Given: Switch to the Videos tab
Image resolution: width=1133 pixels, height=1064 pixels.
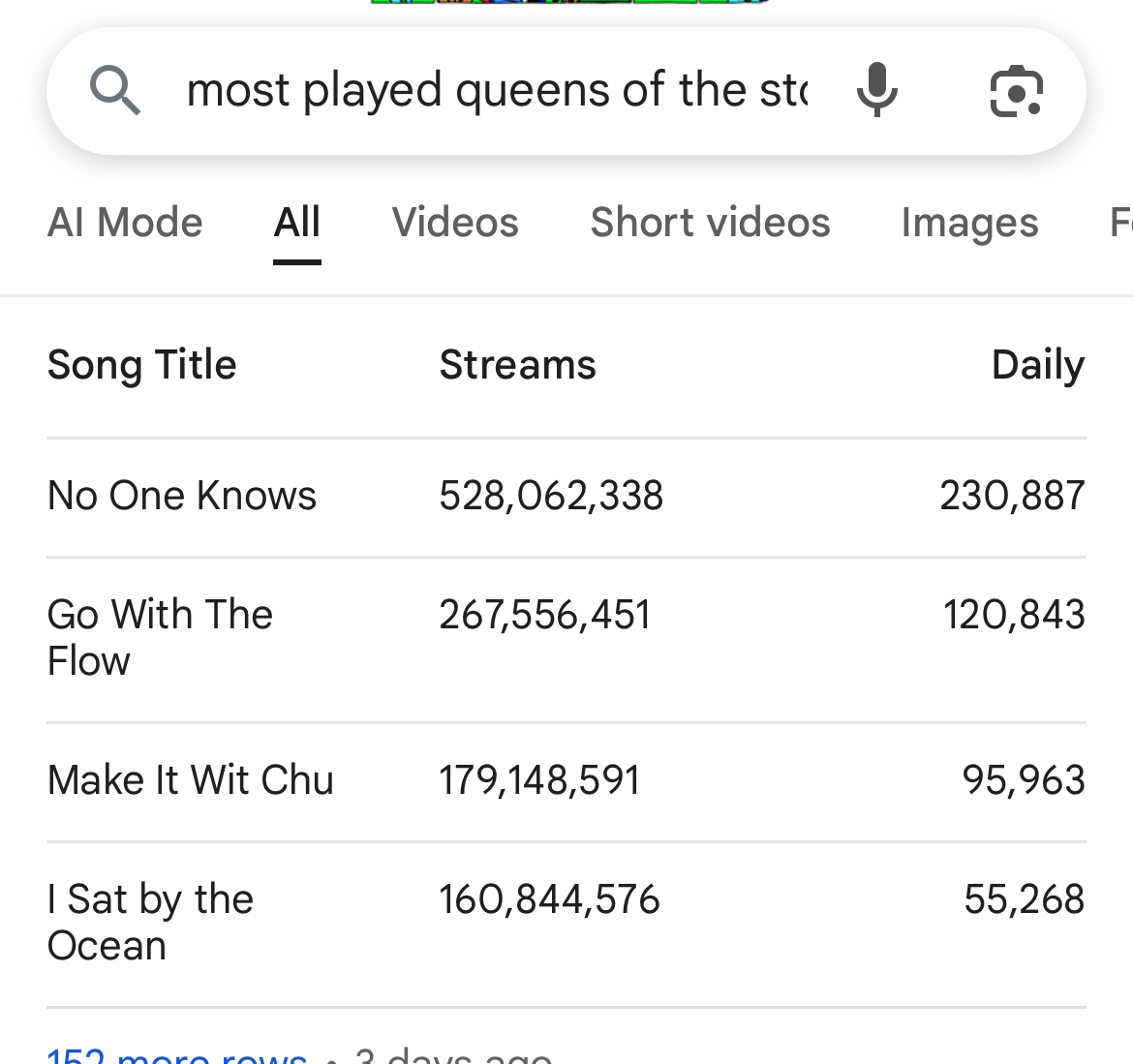Looking at the screenshot, I should coord(455,223).
